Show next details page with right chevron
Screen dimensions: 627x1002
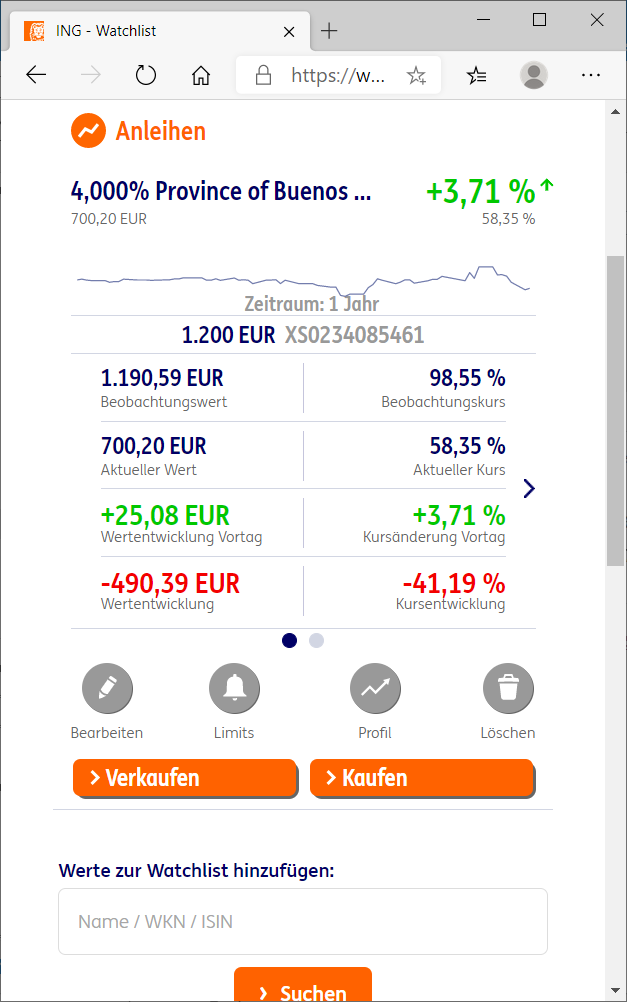pyautogui.click(x=529, y=488)
